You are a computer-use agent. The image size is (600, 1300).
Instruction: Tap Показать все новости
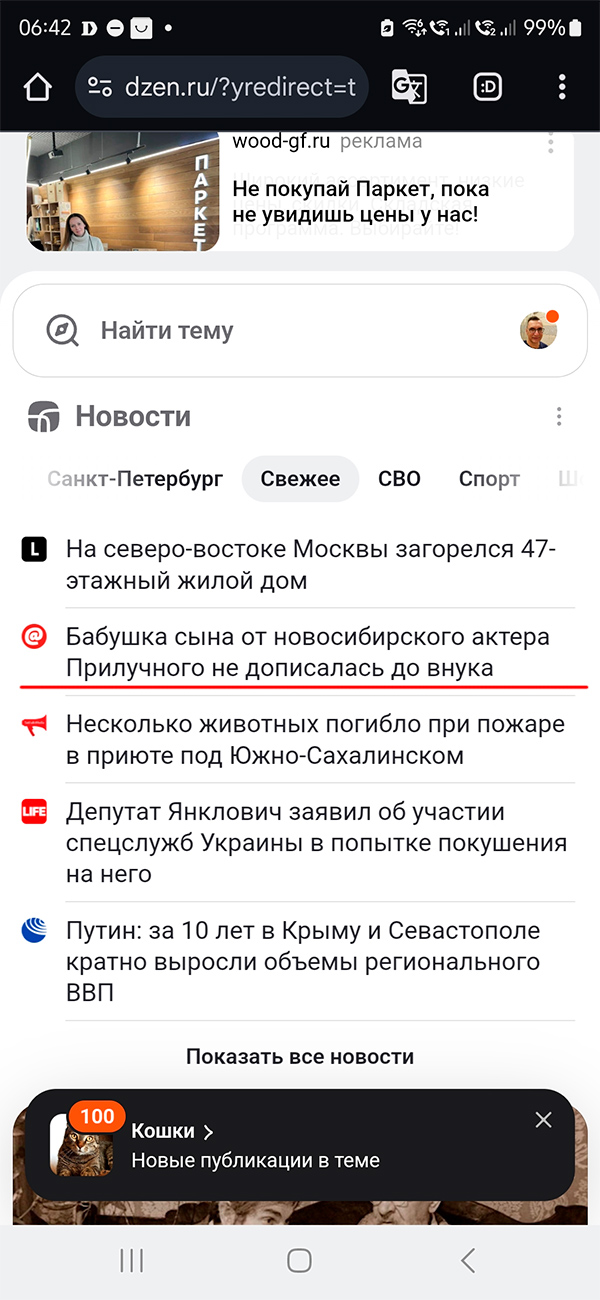[x=300, y=1056]
